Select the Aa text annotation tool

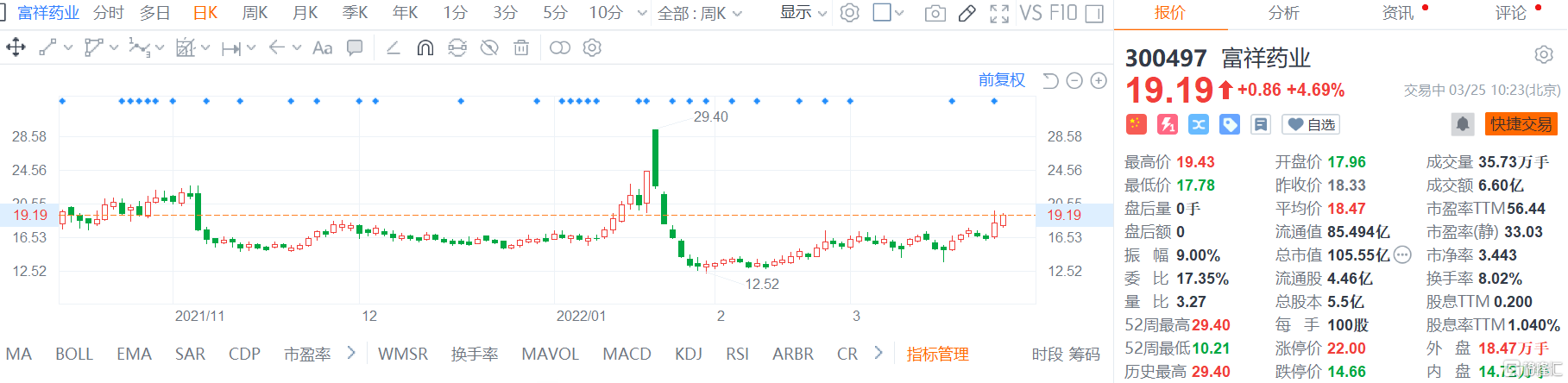point(322,48)
